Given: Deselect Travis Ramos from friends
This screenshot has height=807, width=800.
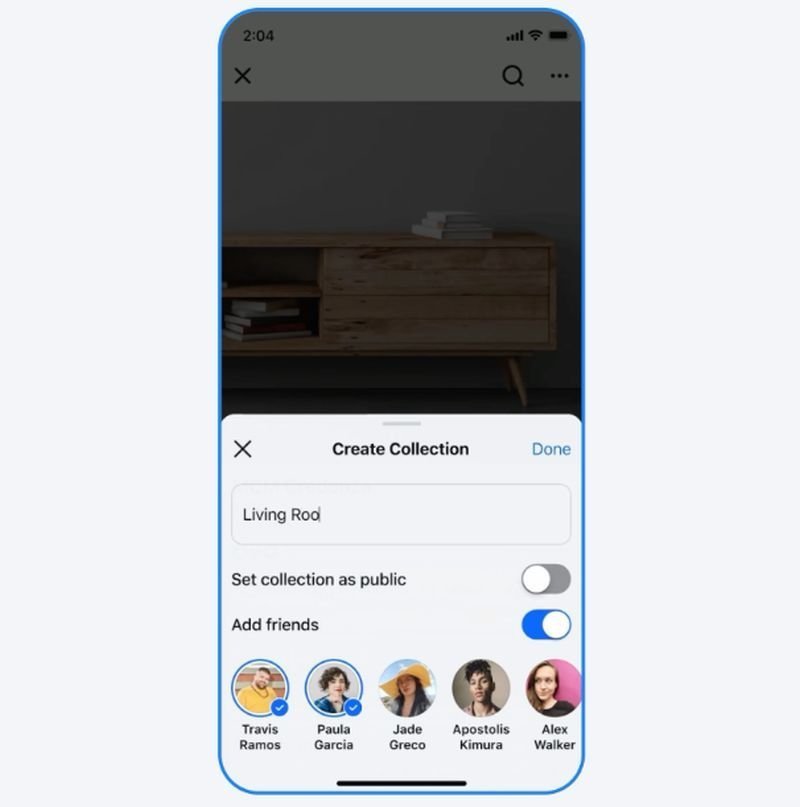Looking at the screenshot, I should click(260, 688).
